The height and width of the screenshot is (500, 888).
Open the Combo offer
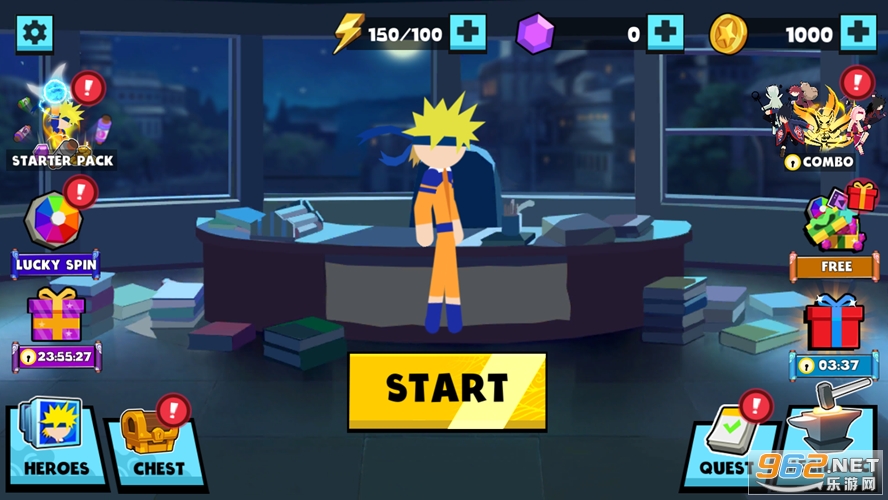pos(825,125)
